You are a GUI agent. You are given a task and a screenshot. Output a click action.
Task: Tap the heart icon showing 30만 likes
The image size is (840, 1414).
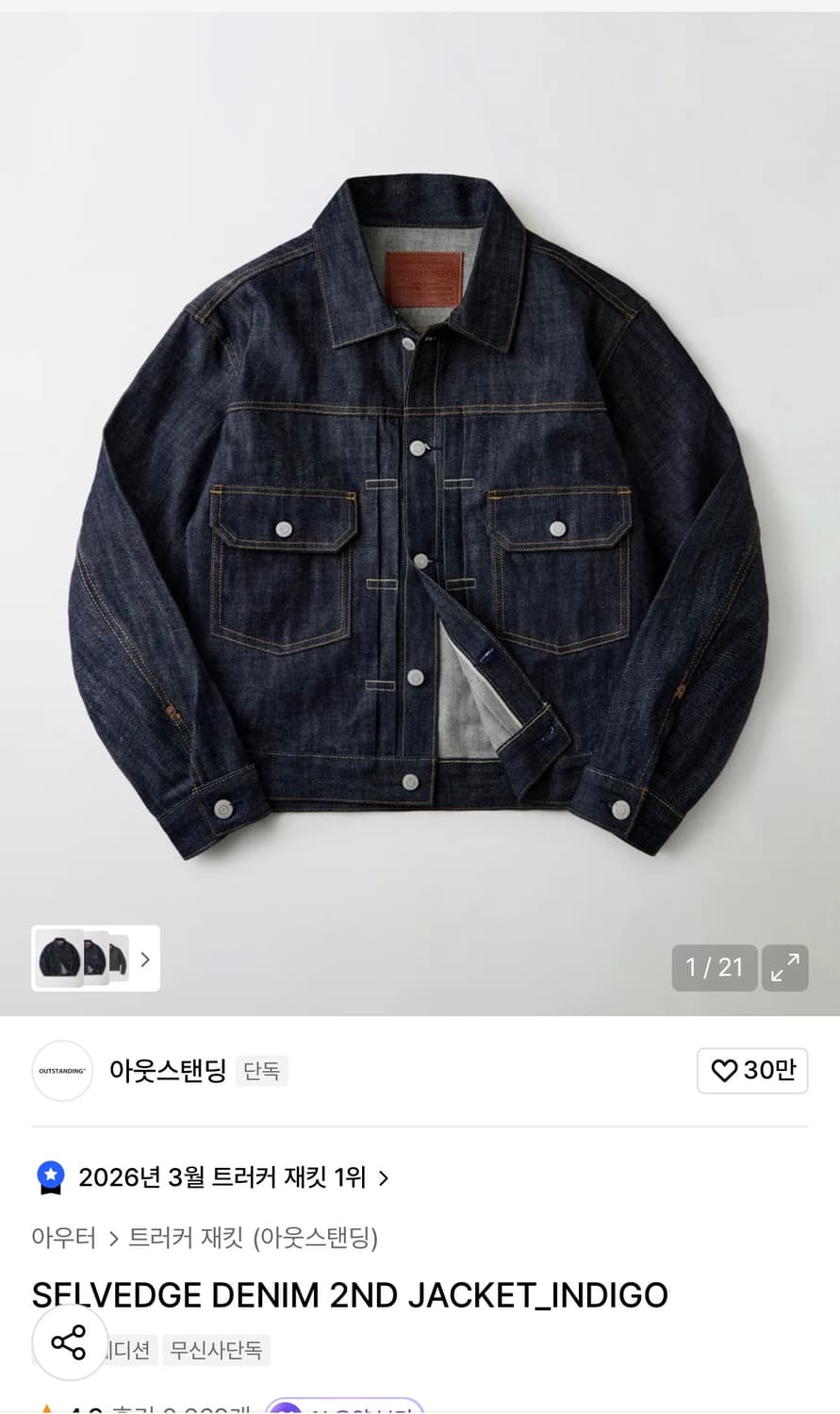(752, 1071)
